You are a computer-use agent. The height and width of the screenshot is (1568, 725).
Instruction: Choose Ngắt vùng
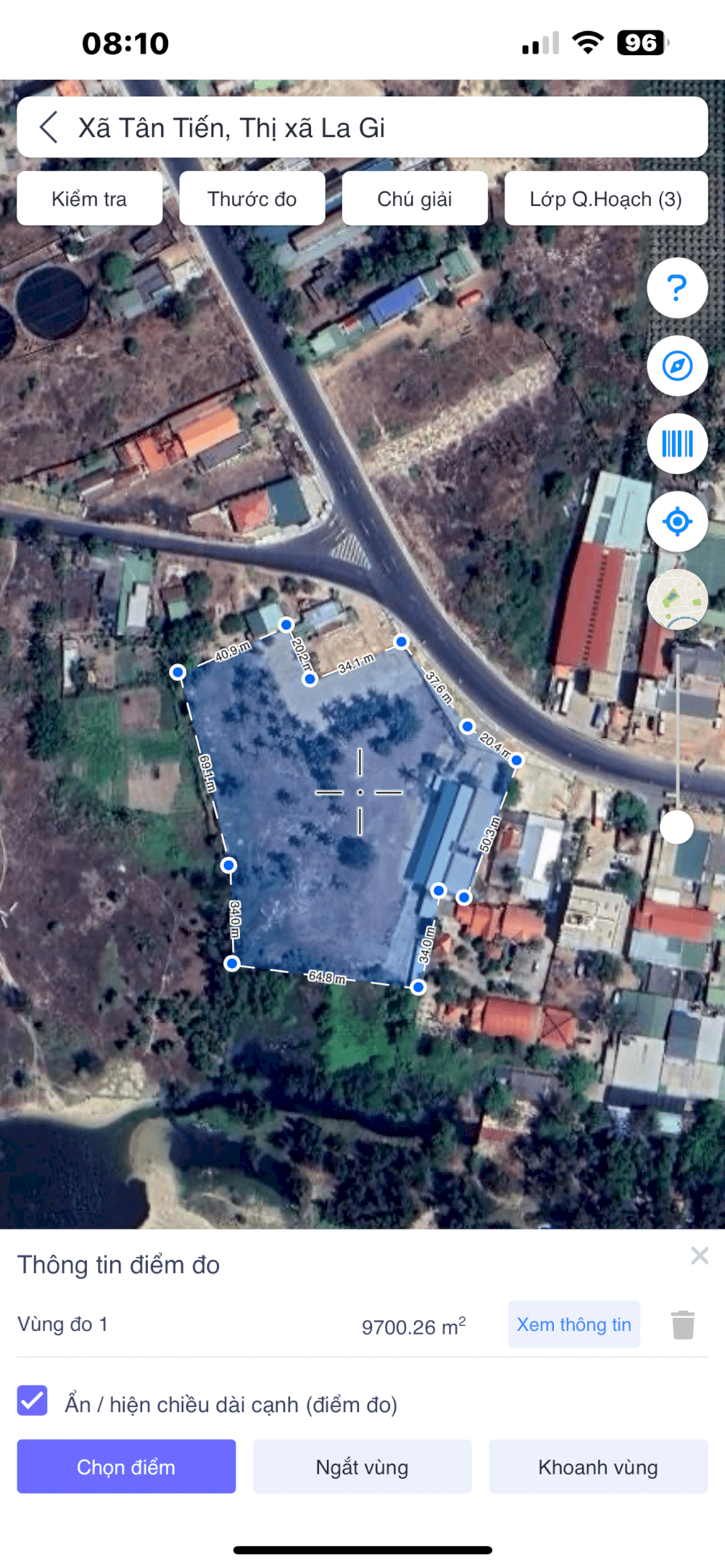pyautogui.click(x=362, y=1467)
